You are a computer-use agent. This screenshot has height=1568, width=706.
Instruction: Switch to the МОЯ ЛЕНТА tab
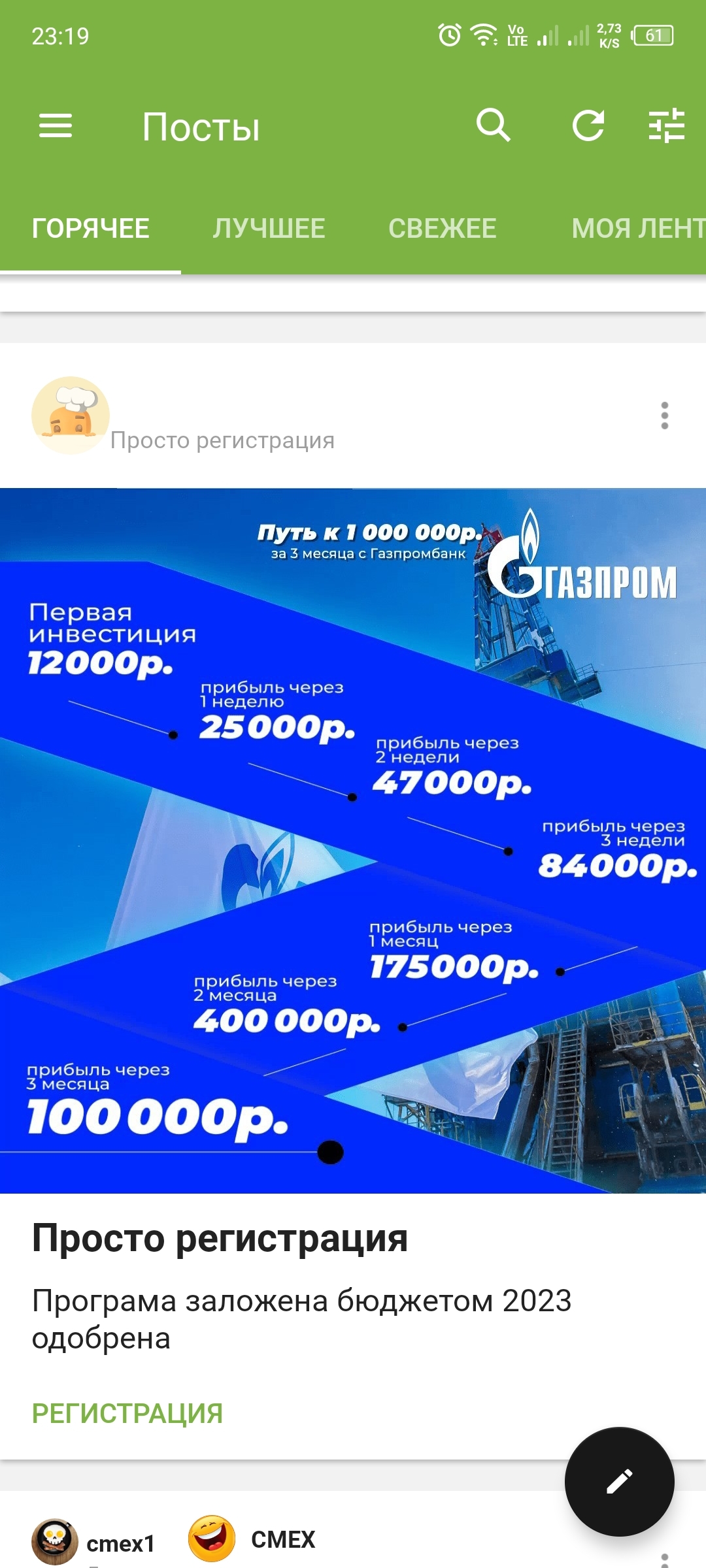click(637, 229)
